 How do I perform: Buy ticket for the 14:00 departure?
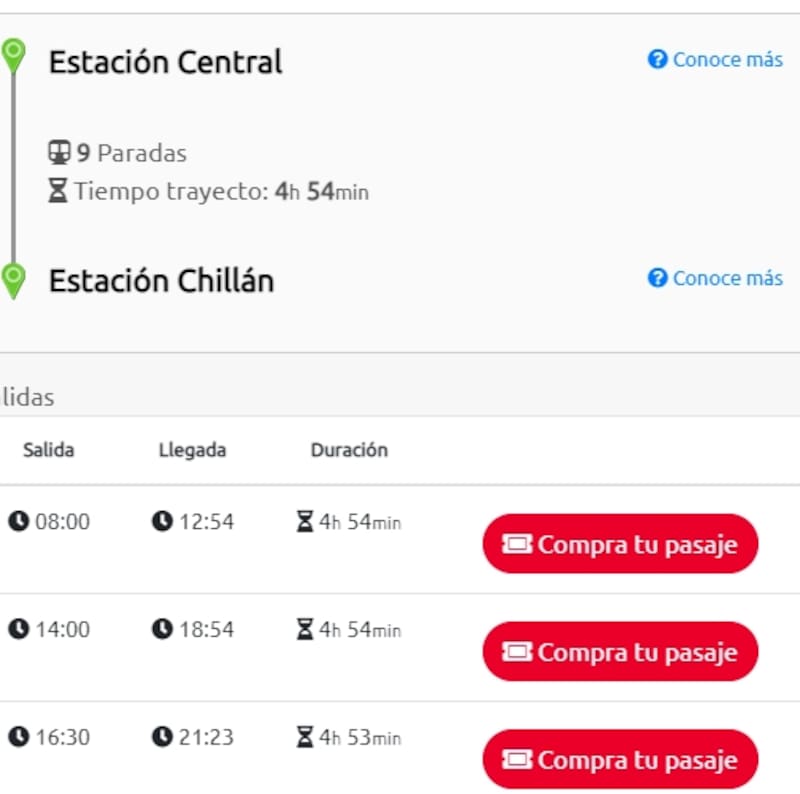(x=620, y=652)
